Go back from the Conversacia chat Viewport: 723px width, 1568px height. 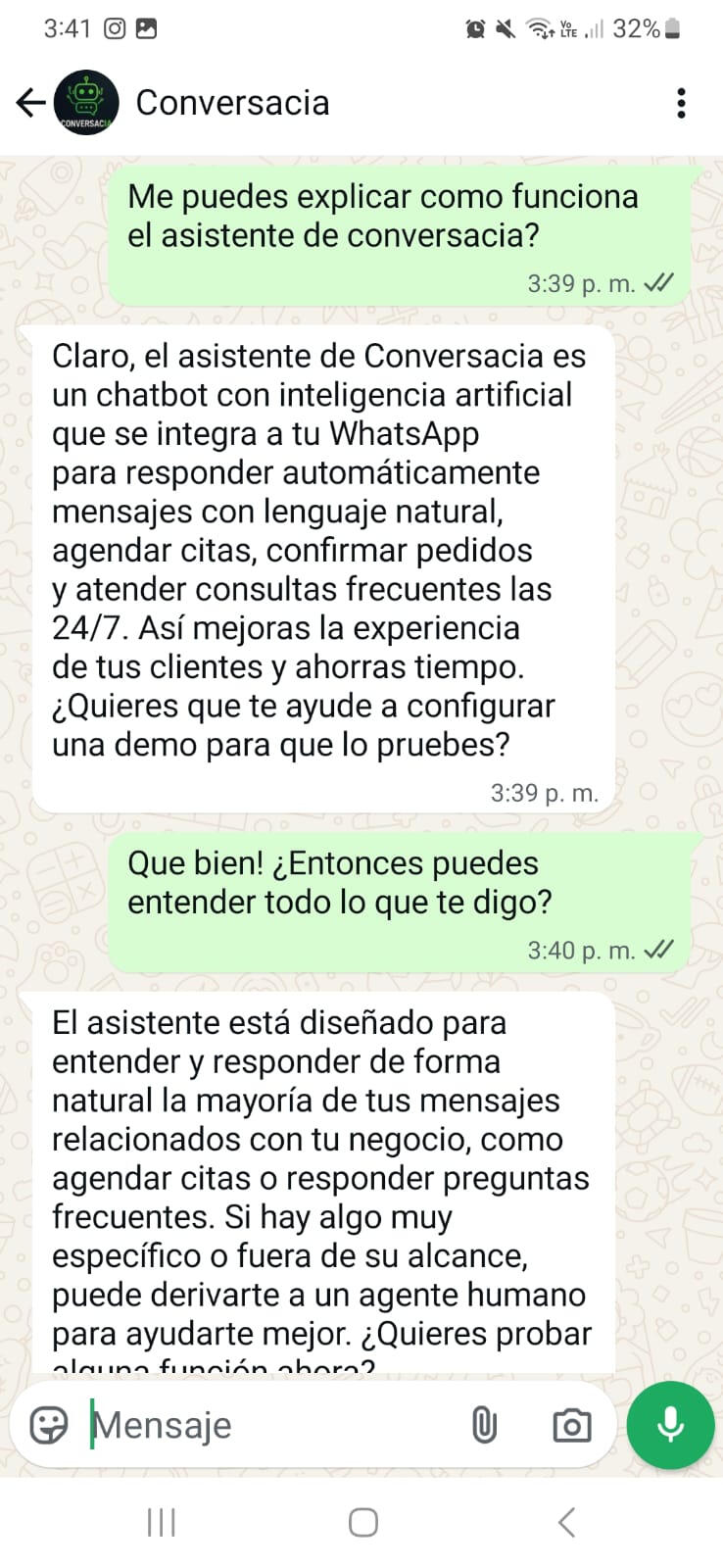click(x=31, y=103)
